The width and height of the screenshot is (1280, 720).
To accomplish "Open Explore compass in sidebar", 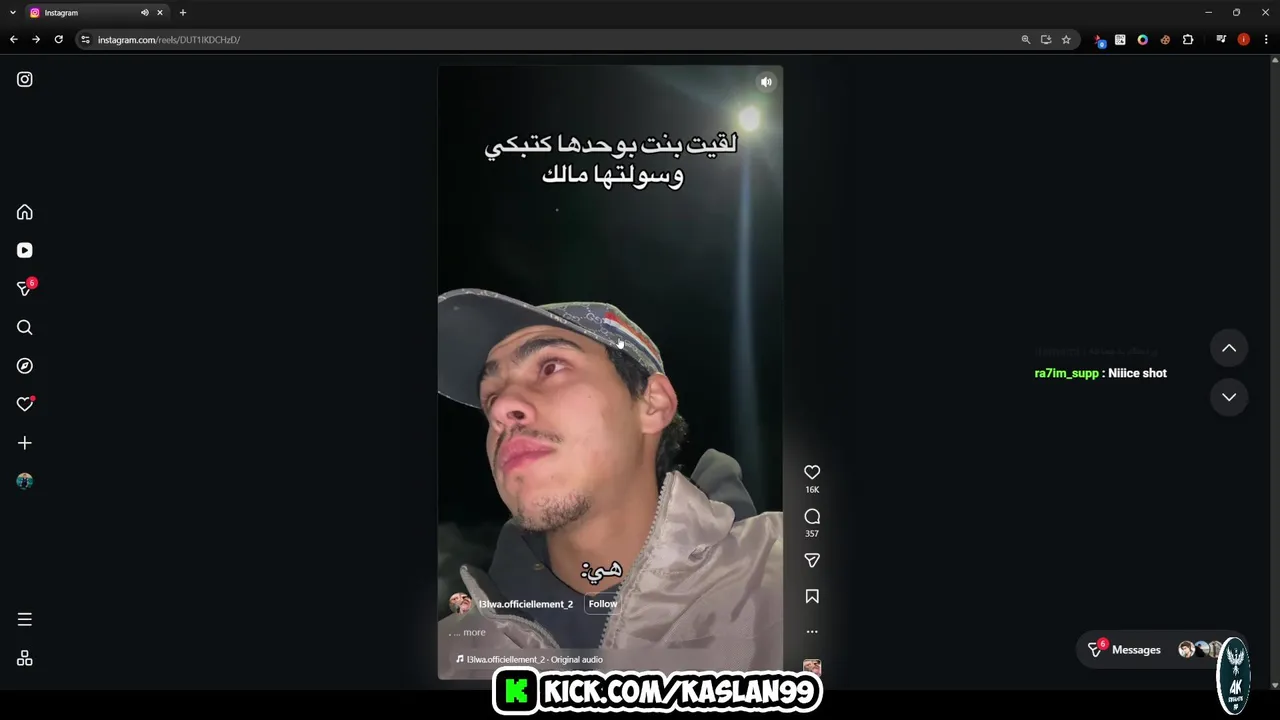I will 25,366.
